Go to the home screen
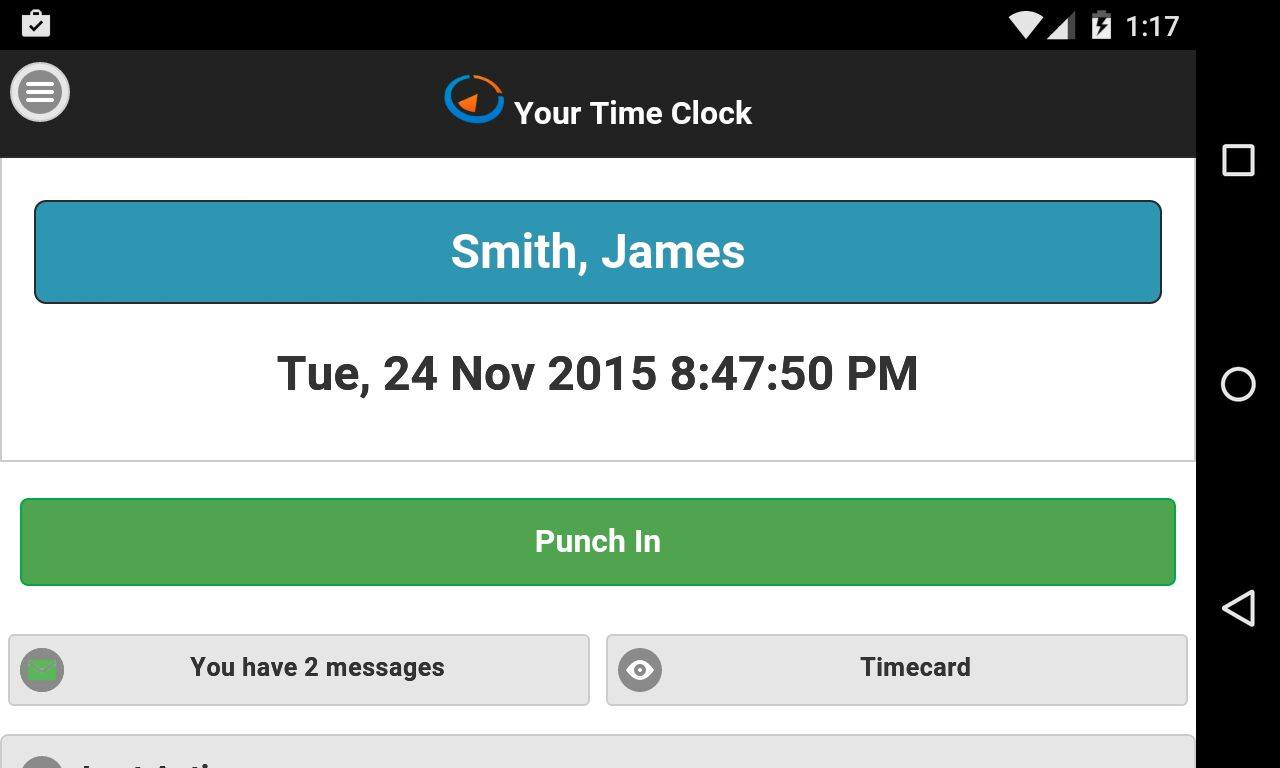Viewport: 1280px width, 768px height. coord(1238,384)
